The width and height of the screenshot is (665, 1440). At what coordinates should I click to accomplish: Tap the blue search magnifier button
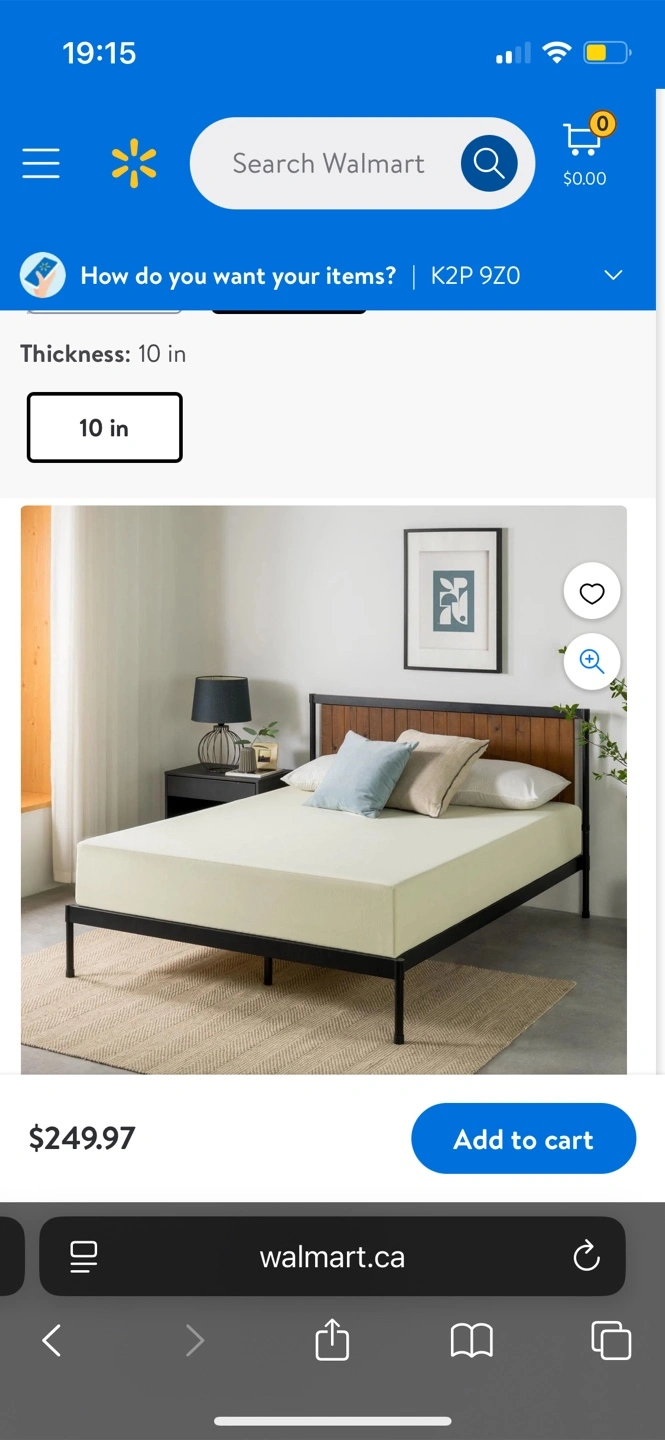(489, 163)
